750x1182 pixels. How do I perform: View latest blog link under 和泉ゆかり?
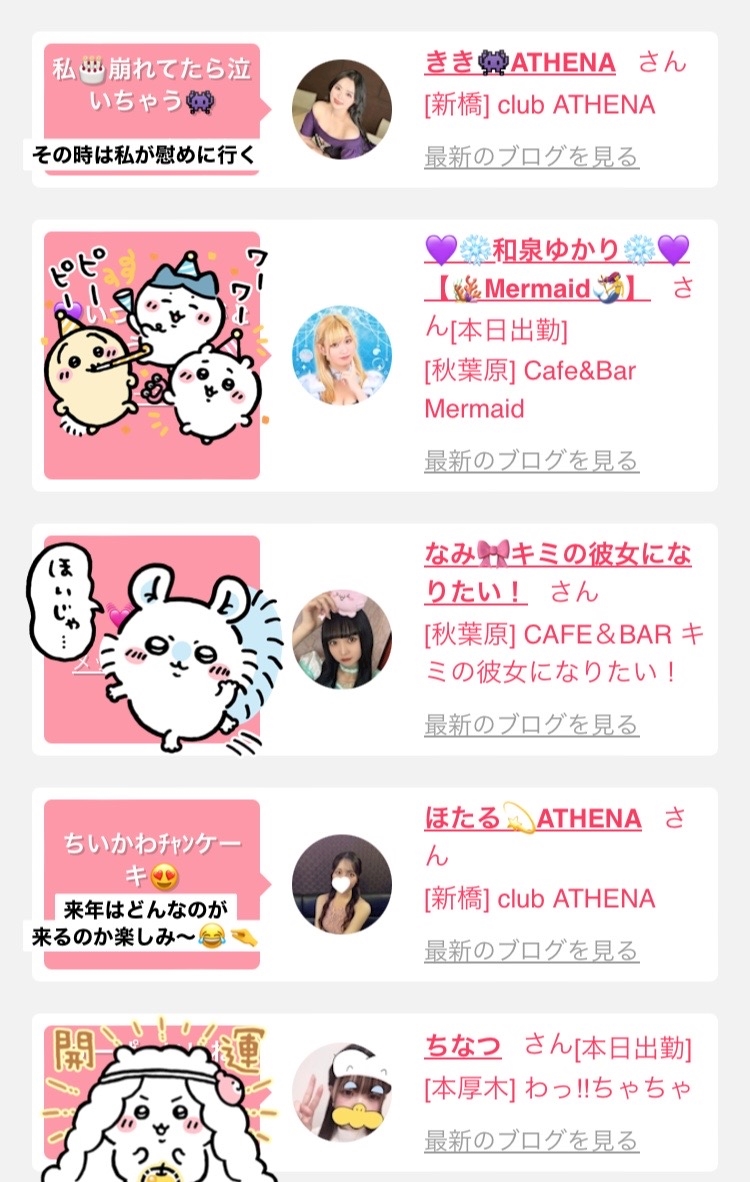531,460
